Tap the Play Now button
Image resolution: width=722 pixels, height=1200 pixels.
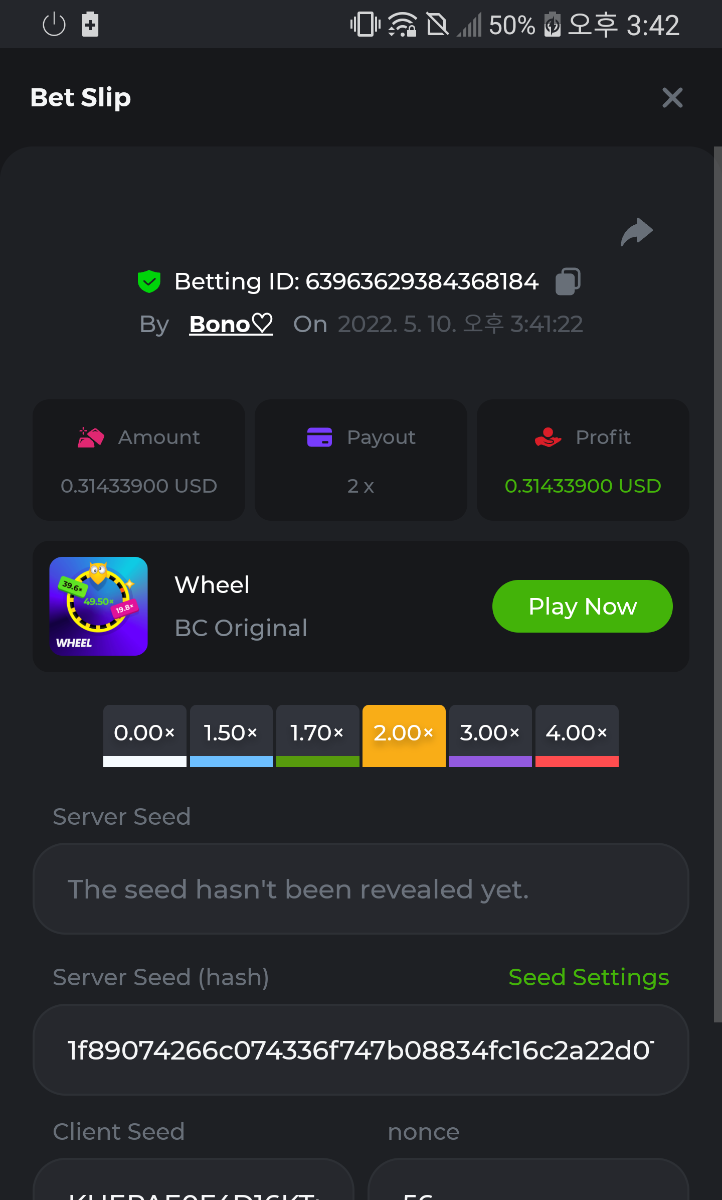coord(582,606)
